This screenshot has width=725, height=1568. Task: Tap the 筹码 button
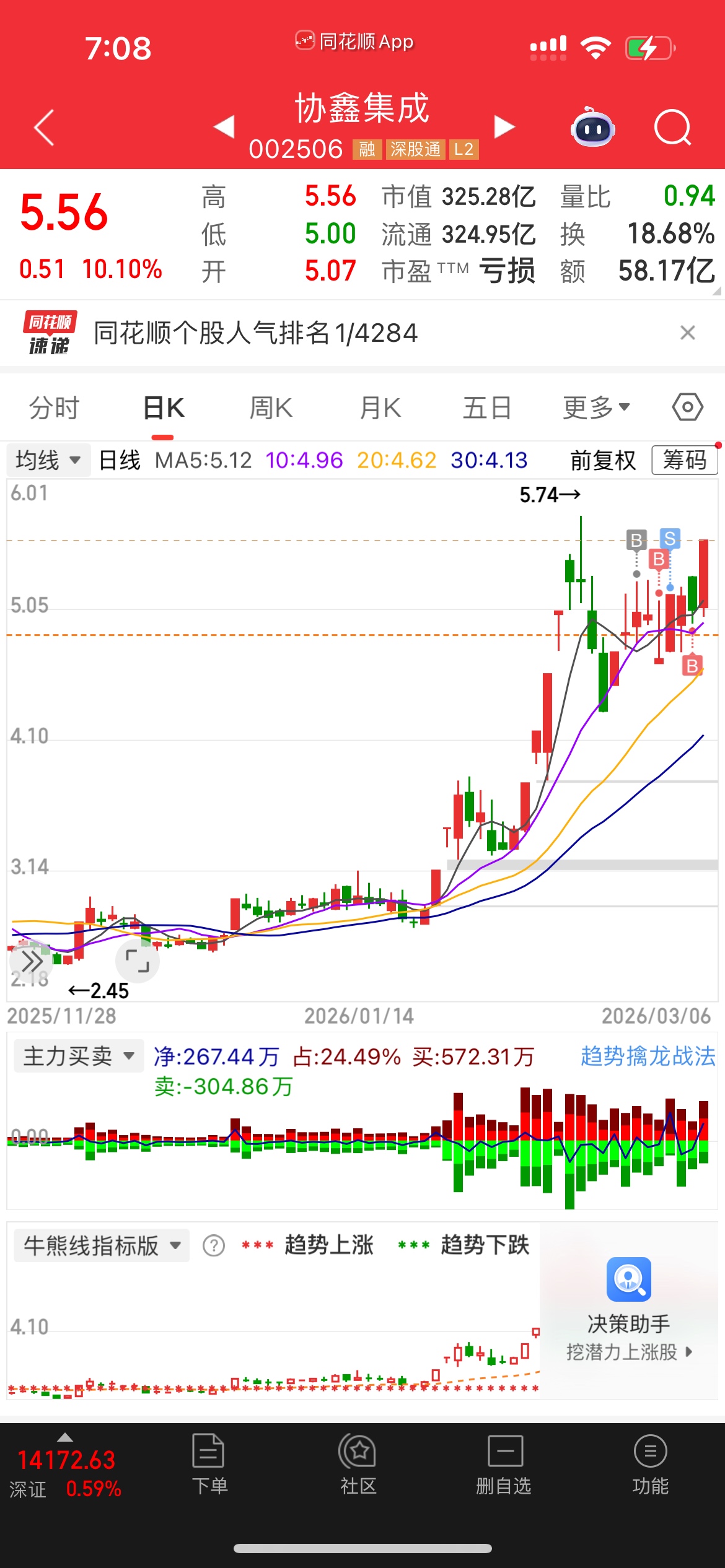(x=684, y=460)
